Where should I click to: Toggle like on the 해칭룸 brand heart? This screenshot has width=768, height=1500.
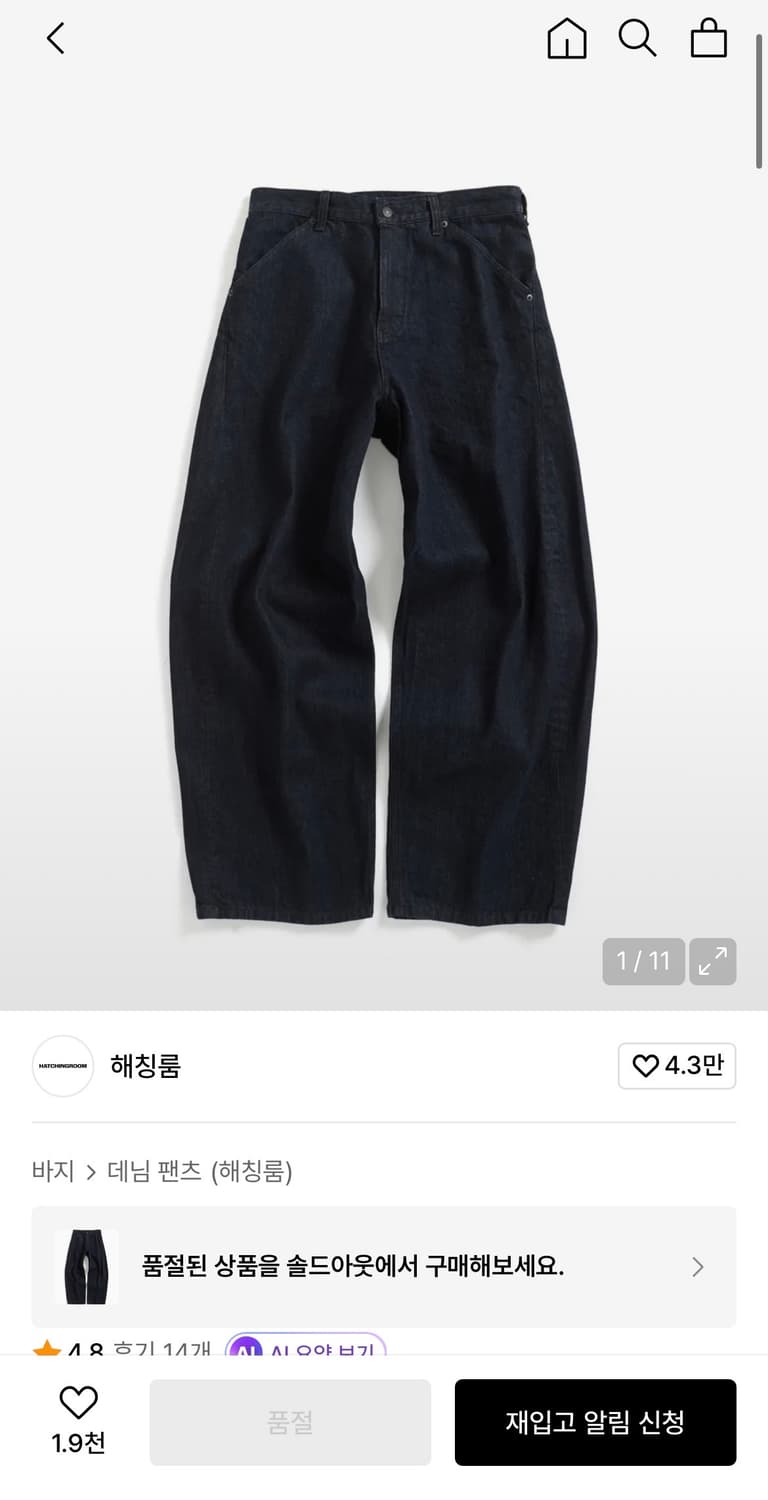677,1066
